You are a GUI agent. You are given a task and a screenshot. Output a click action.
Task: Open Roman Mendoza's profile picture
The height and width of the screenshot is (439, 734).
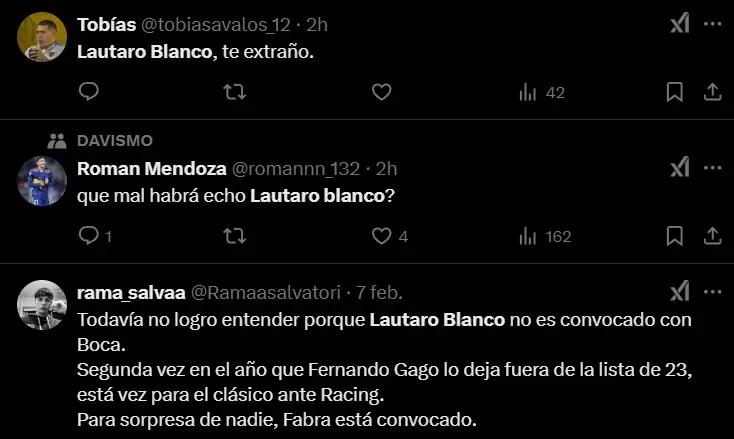42,180
